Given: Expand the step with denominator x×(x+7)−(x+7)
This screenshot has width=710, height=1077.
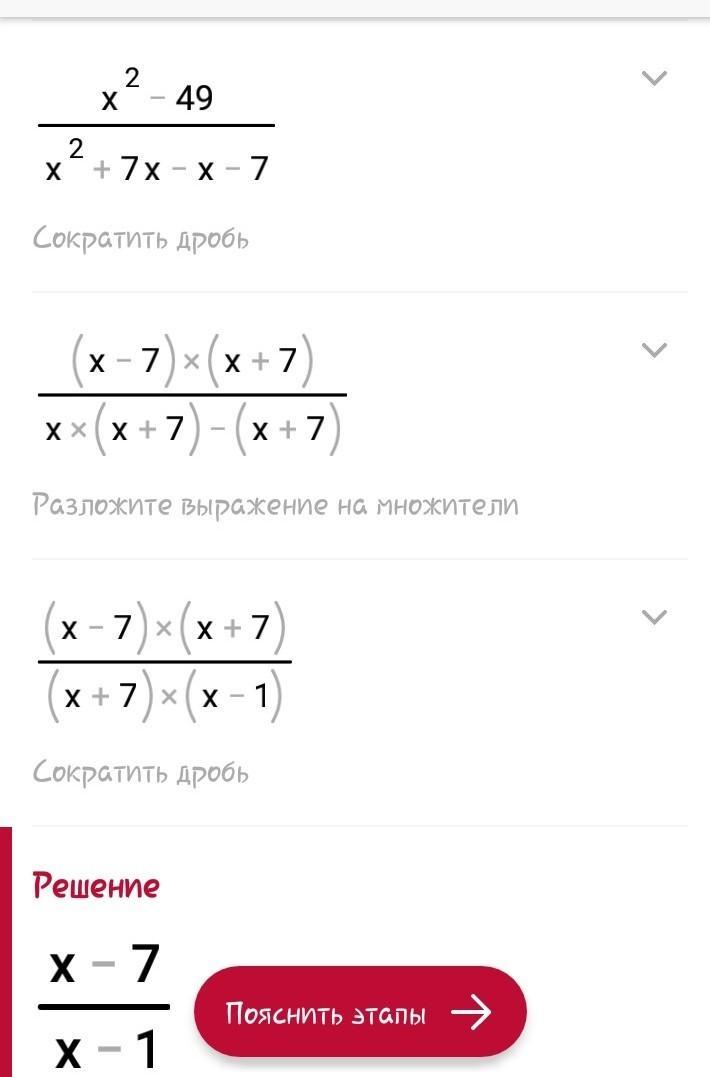Looking at the screenshot, I should [654, 350].
